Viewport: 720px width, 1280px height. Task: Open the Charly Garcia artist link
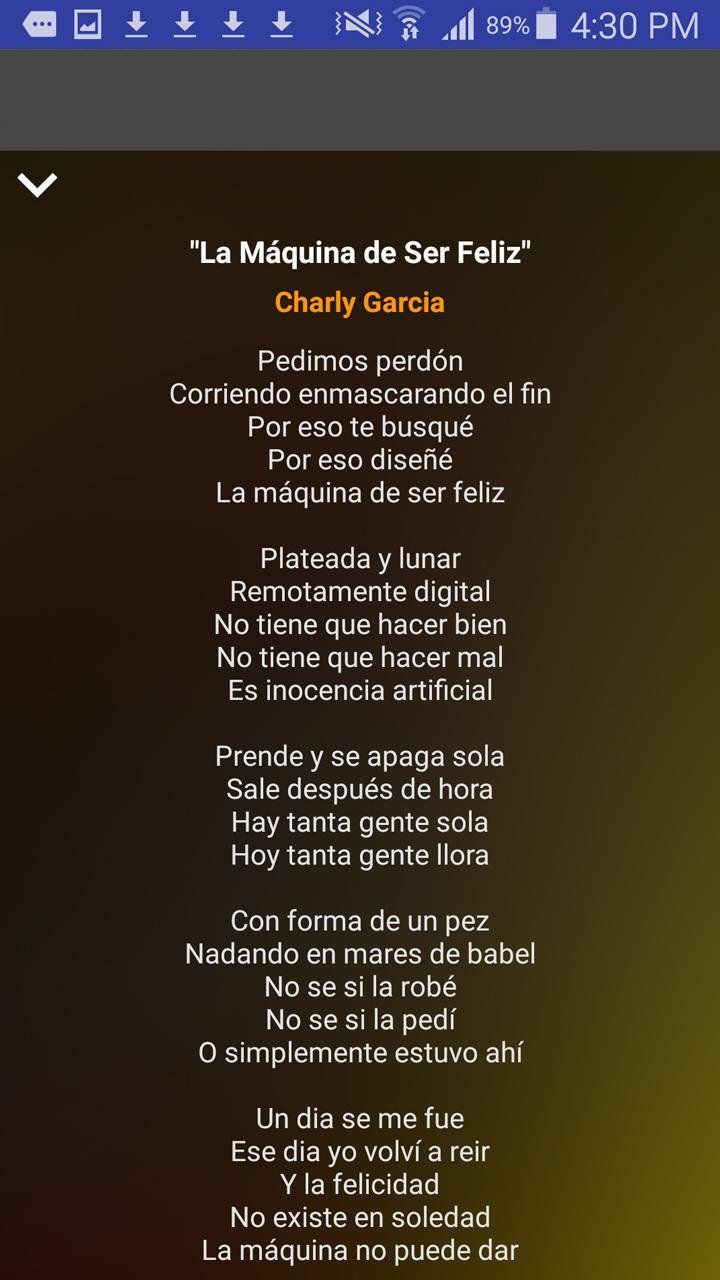360,302
